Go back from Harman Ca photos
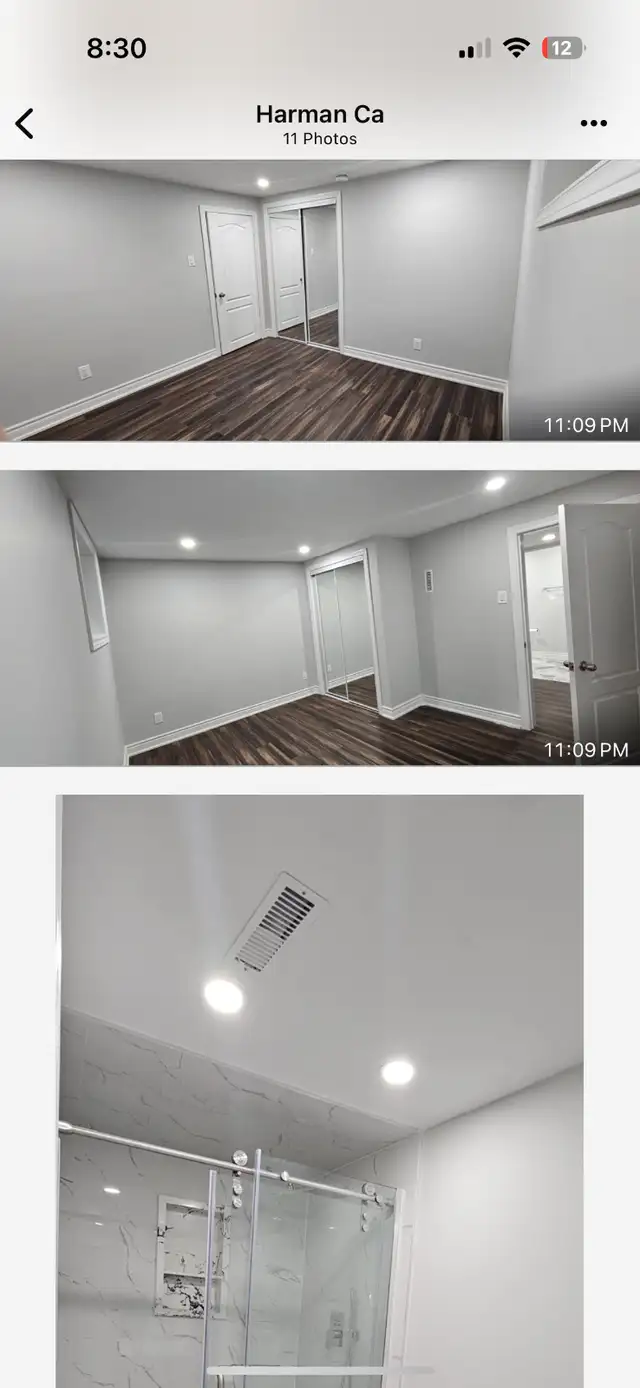The width and height of the screenshot is (640, 1388). pos(25,124)
